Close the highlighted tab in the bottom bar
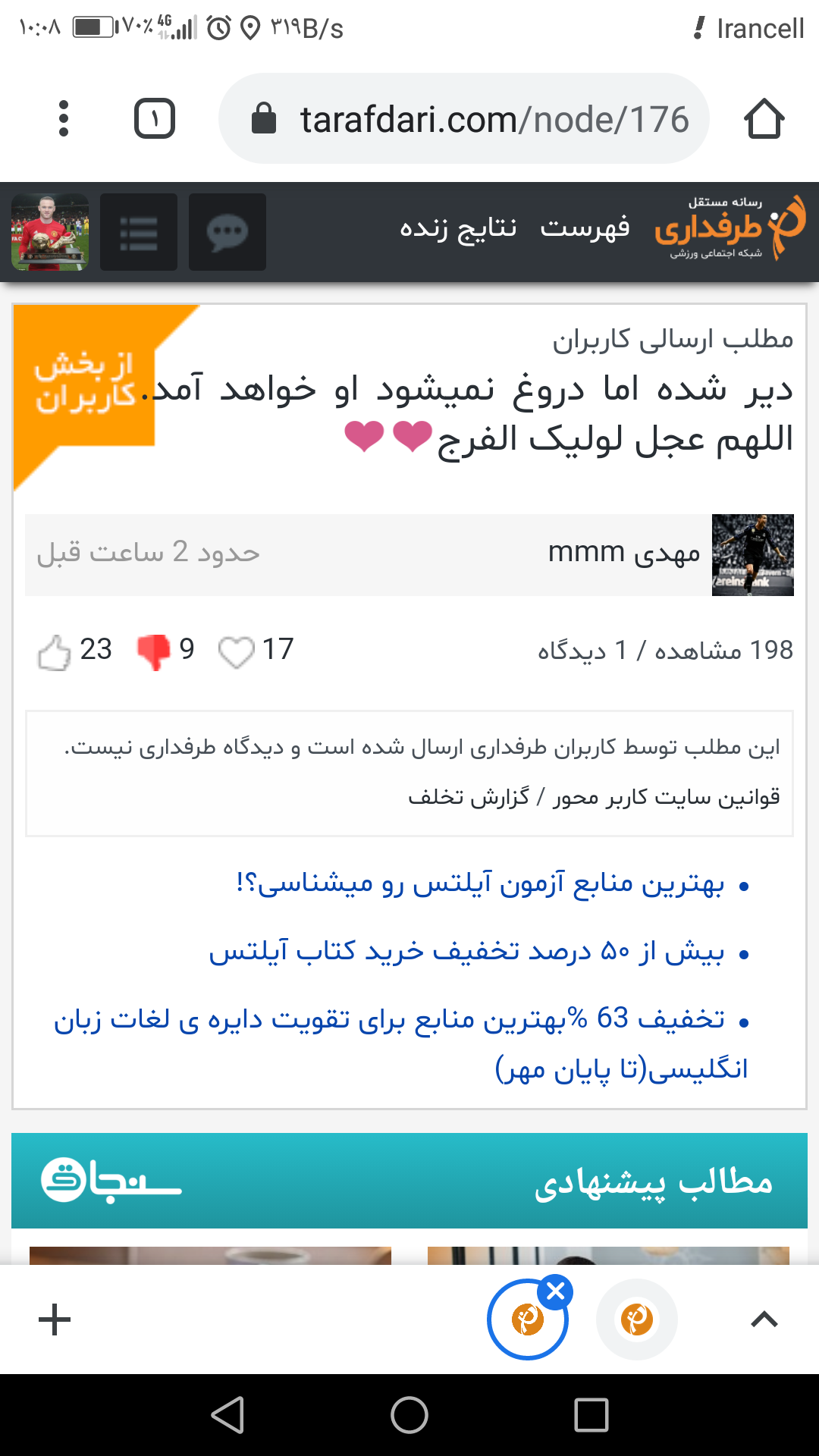819x1456 pixels. (555, 1291)
